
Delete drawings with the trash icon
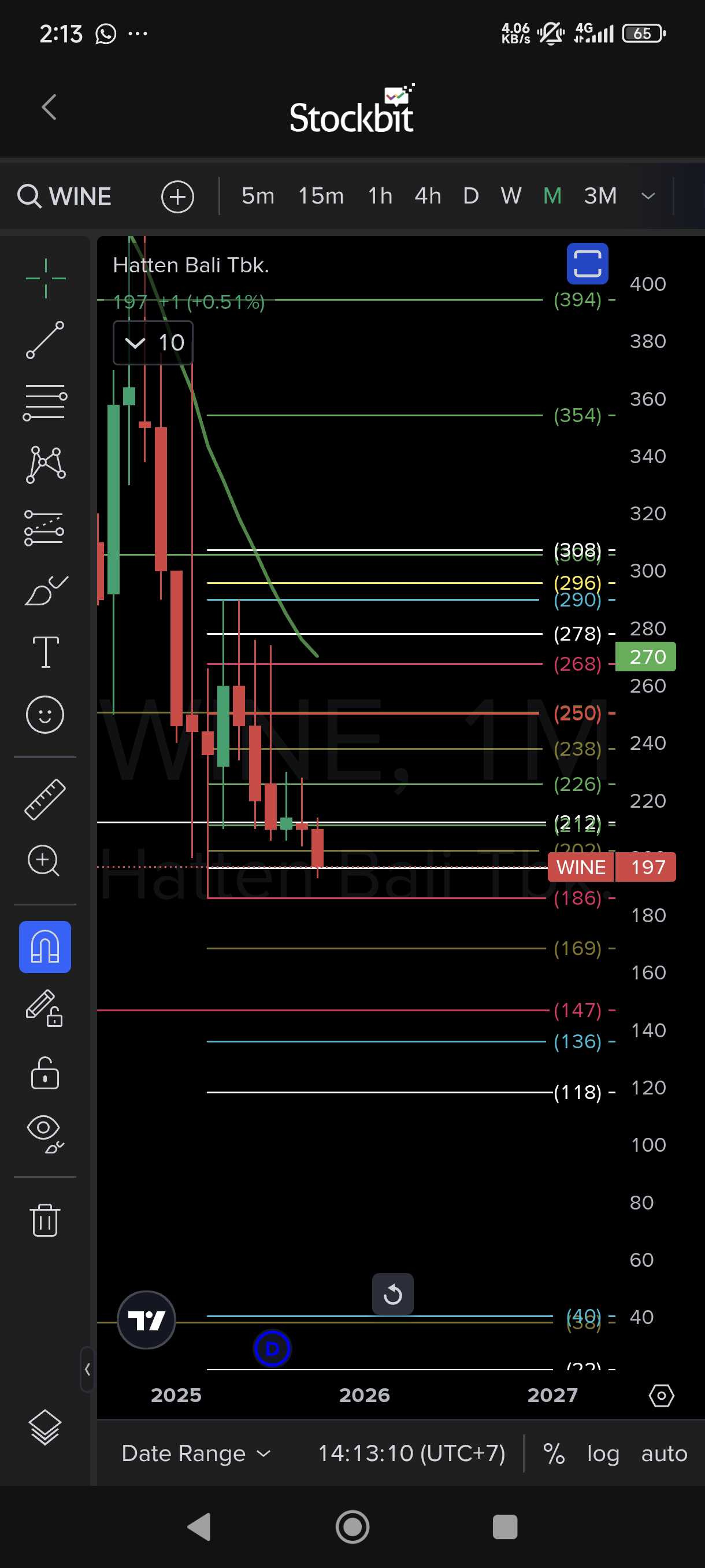point(45,1220)
